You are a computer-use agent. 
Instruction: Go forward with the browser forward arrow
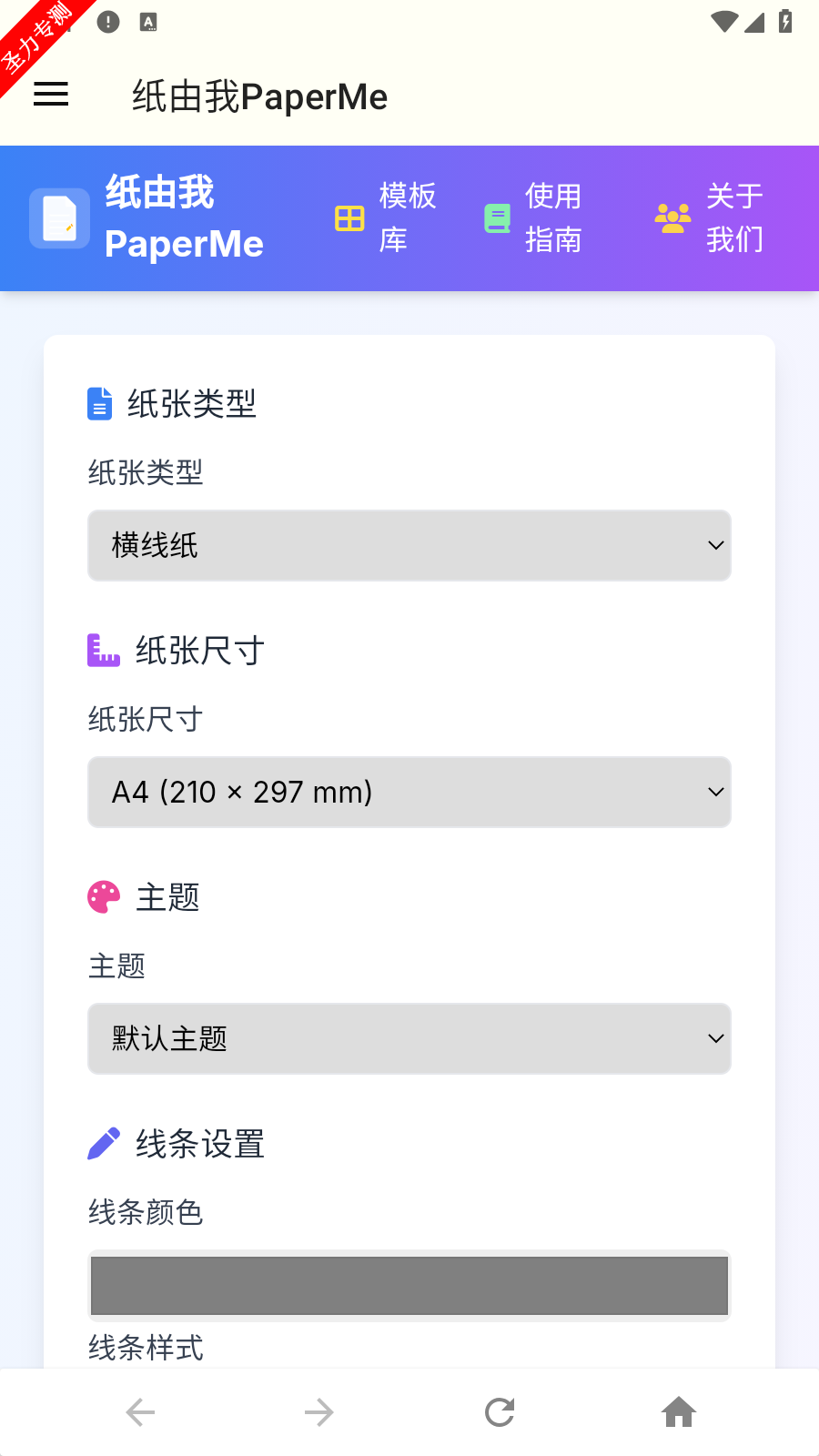coord(319,1412)
